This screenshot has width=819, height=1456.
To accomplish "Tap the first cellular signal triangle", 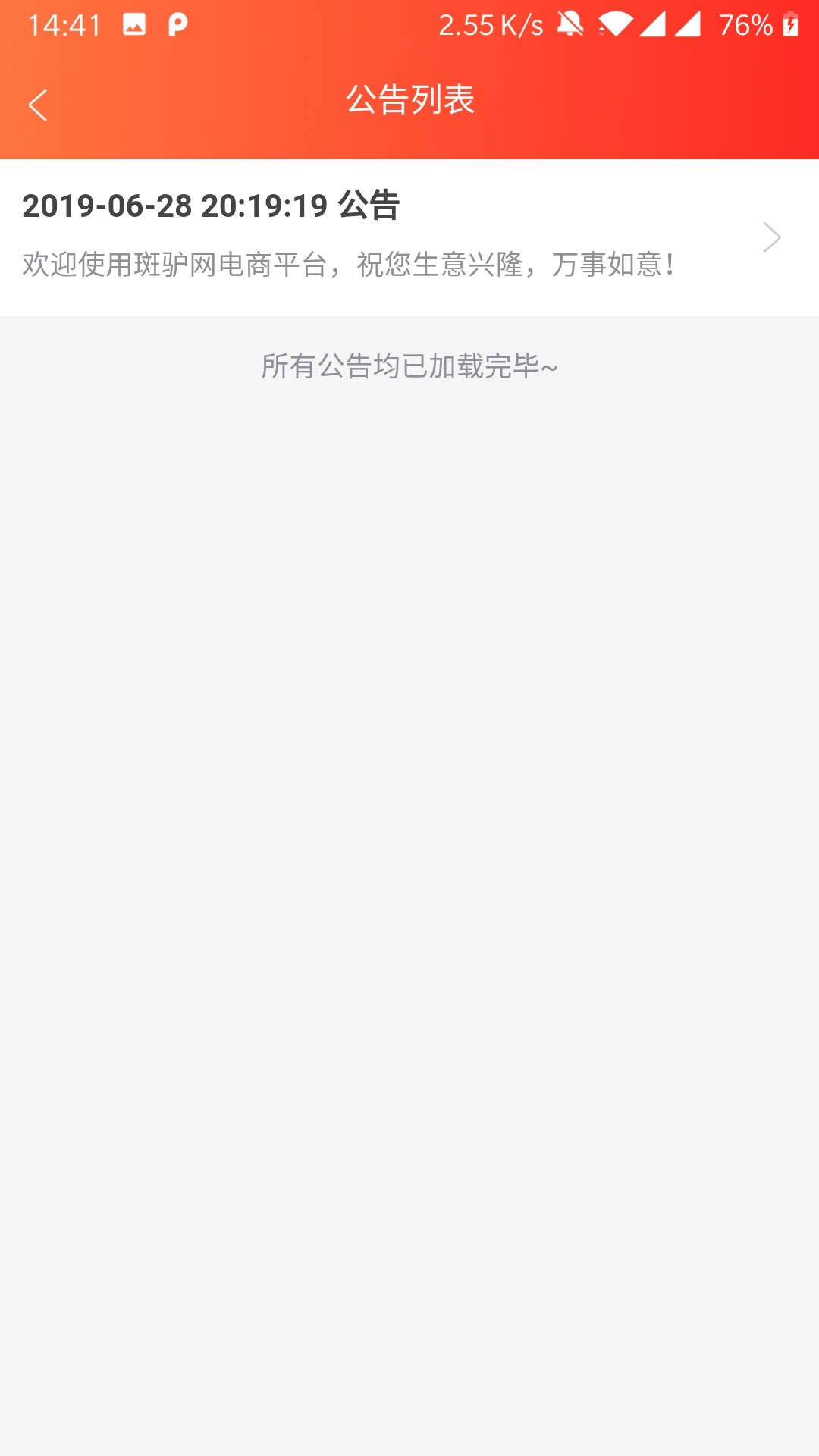I will click(x=654, y=25).
